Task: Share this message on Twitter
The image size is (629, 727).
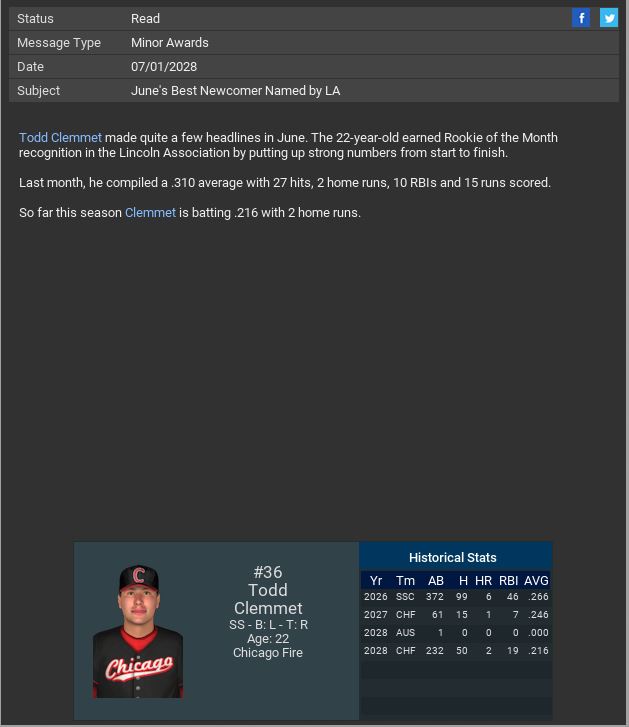Action: (608, 18)
